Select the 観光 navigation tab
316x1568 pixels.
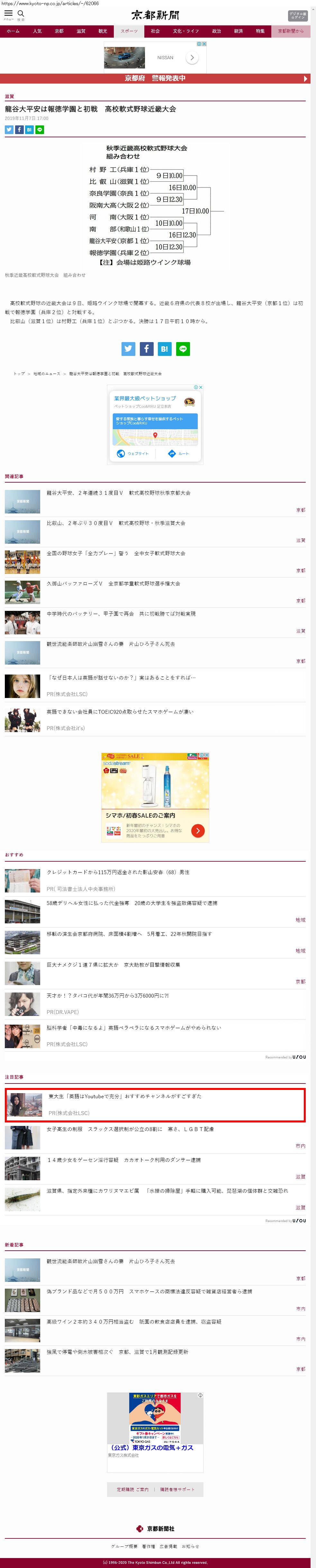(103, 31)
